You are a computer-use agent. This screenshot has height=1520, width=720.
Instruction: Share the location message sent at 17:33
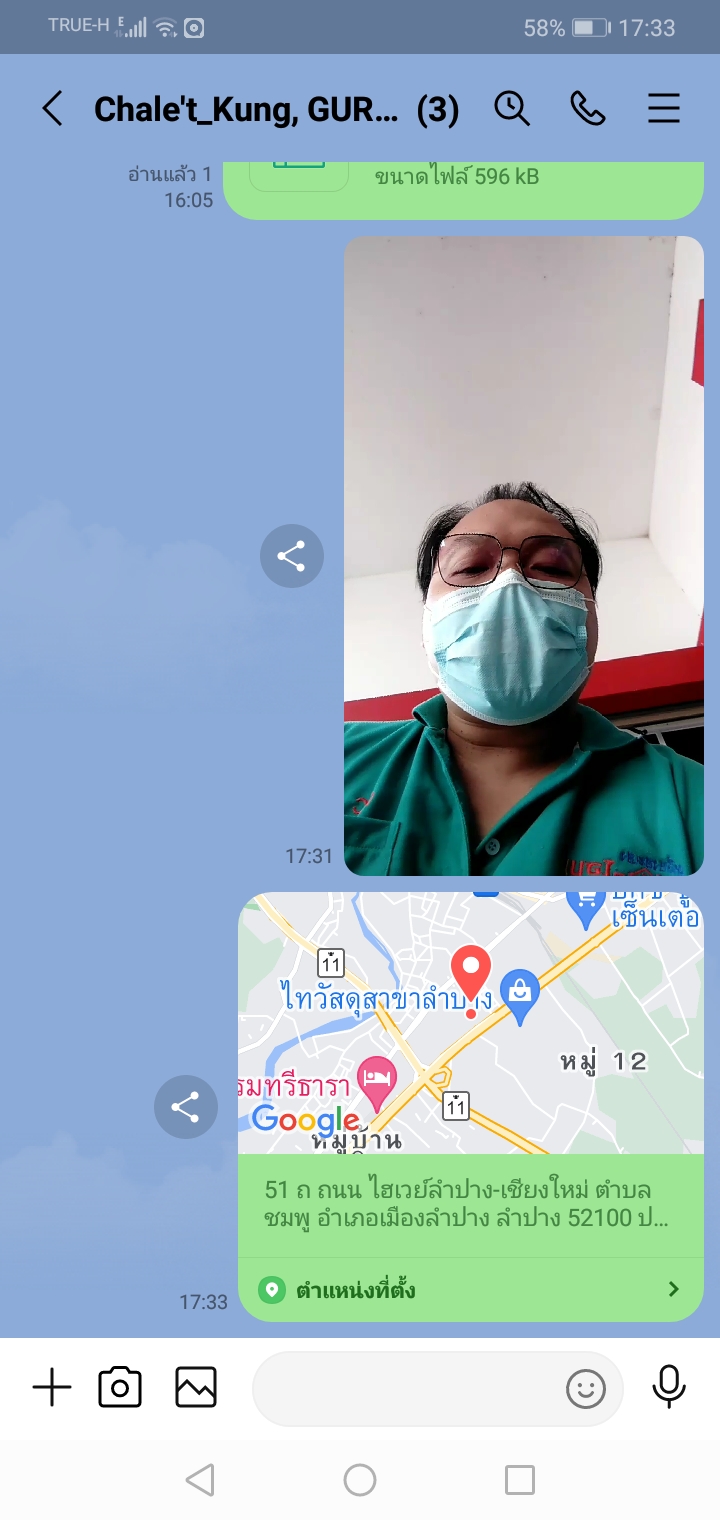[x=185, y=1107]
